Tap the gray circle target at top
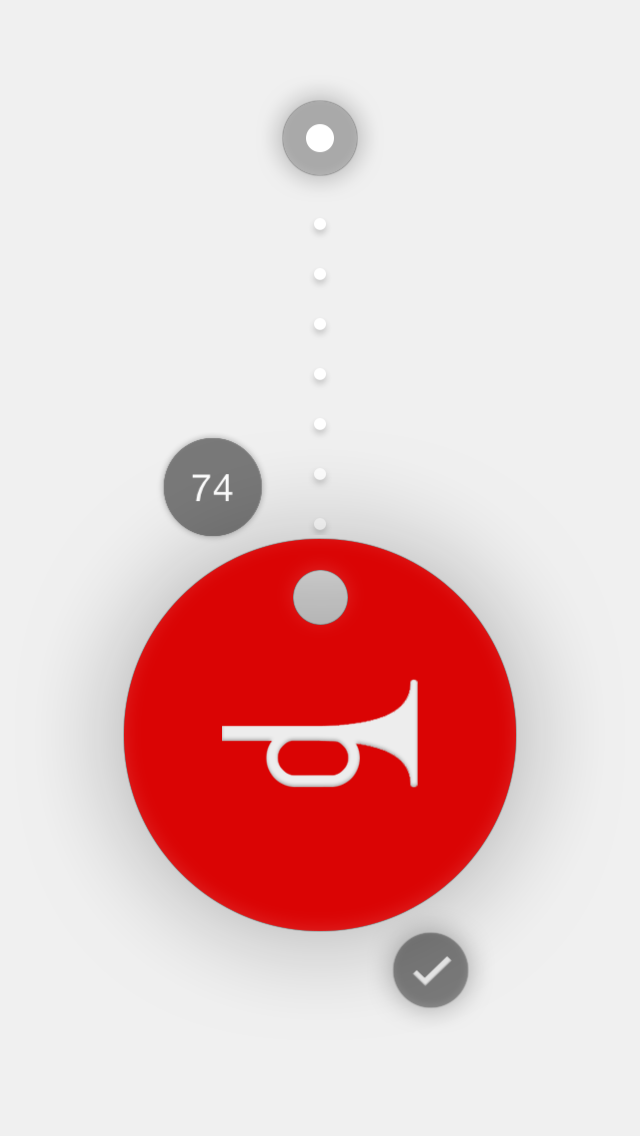Viewport: 640px width, 1136px height. click(x=320, y=138)
